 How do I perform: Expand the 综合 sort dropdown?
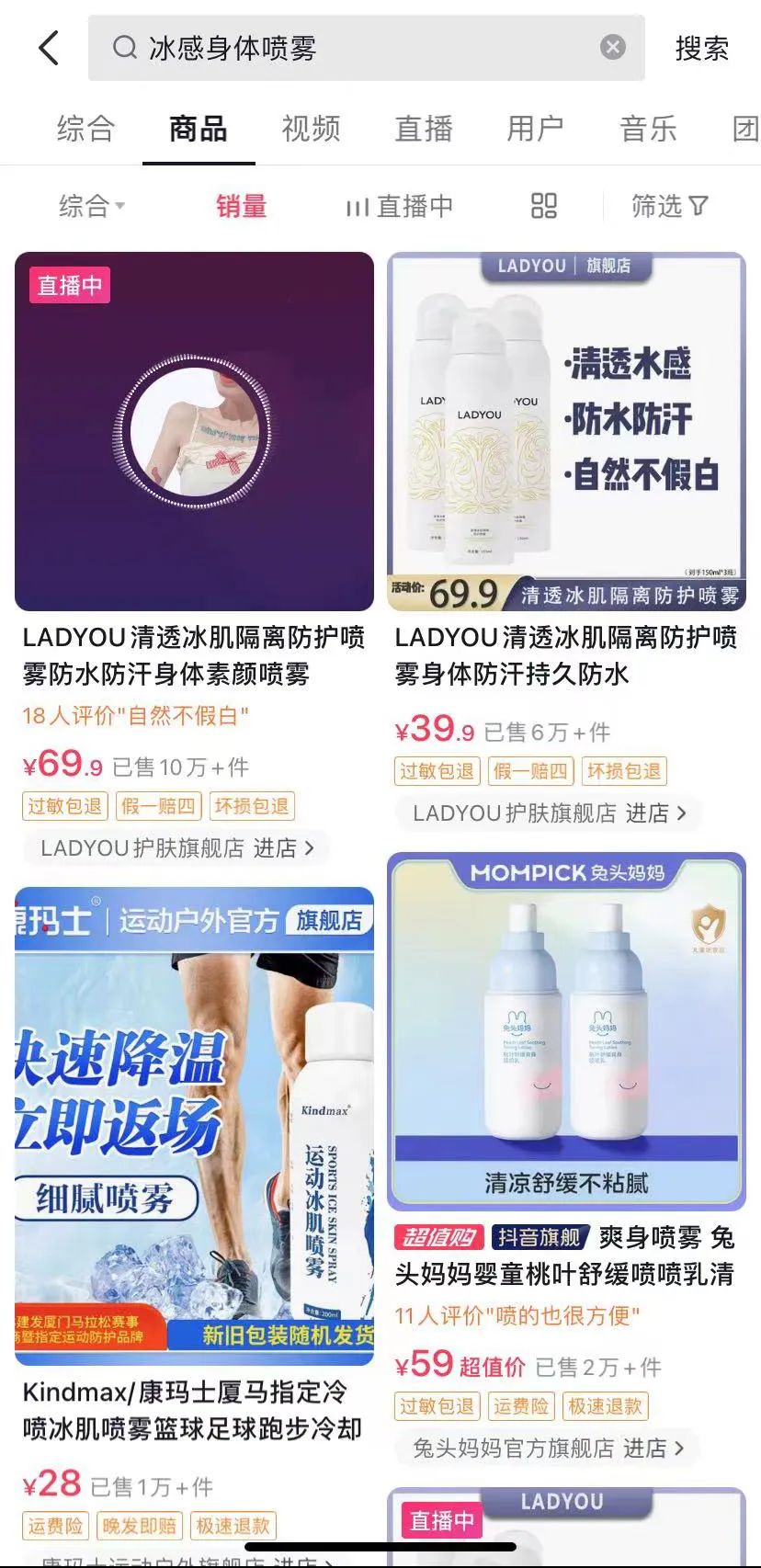point(91,206)
